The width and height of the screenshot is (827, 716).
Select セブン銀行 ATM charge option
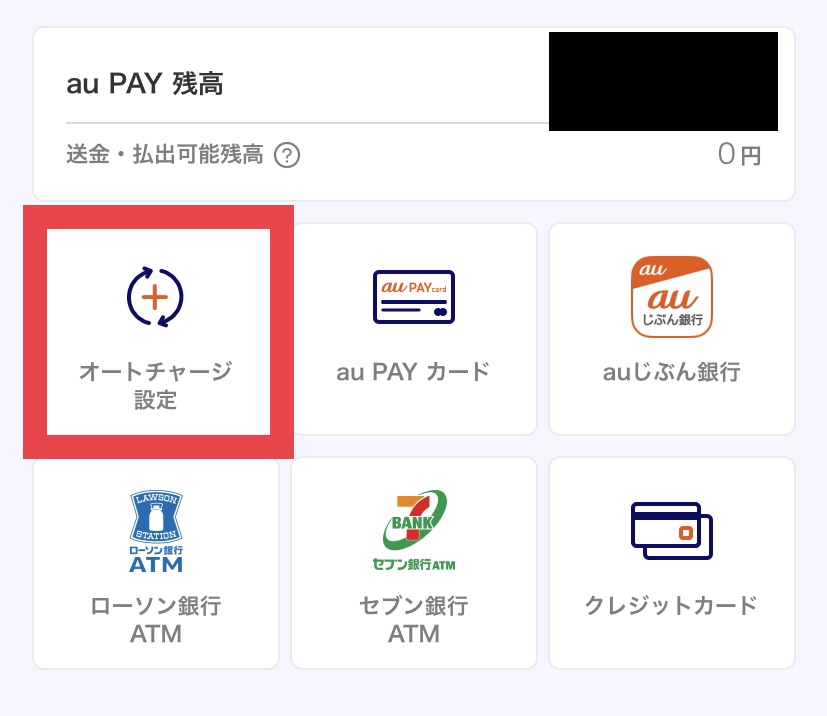coord(413,563)
